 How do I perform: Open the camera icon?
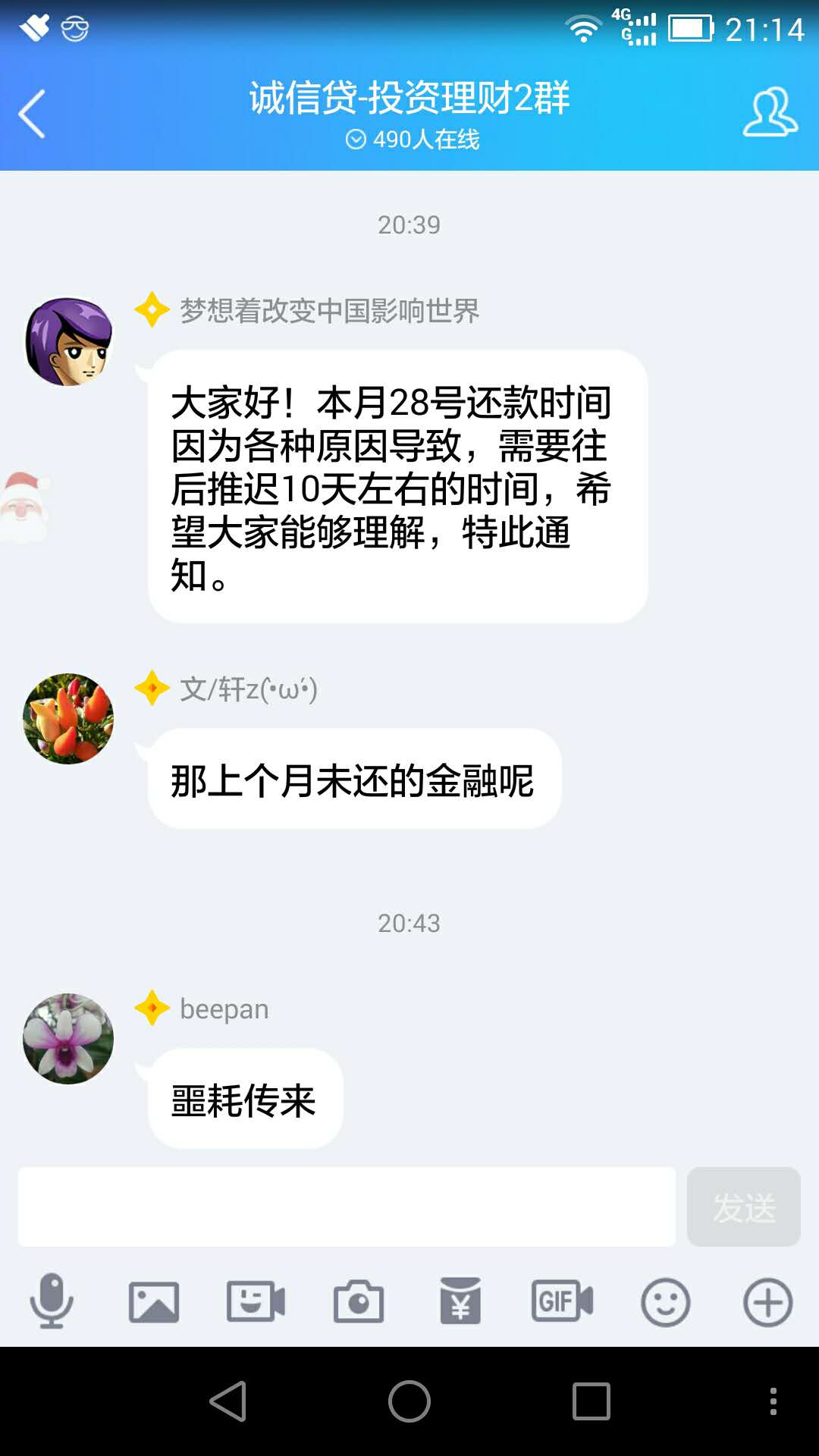(359, 1301)
